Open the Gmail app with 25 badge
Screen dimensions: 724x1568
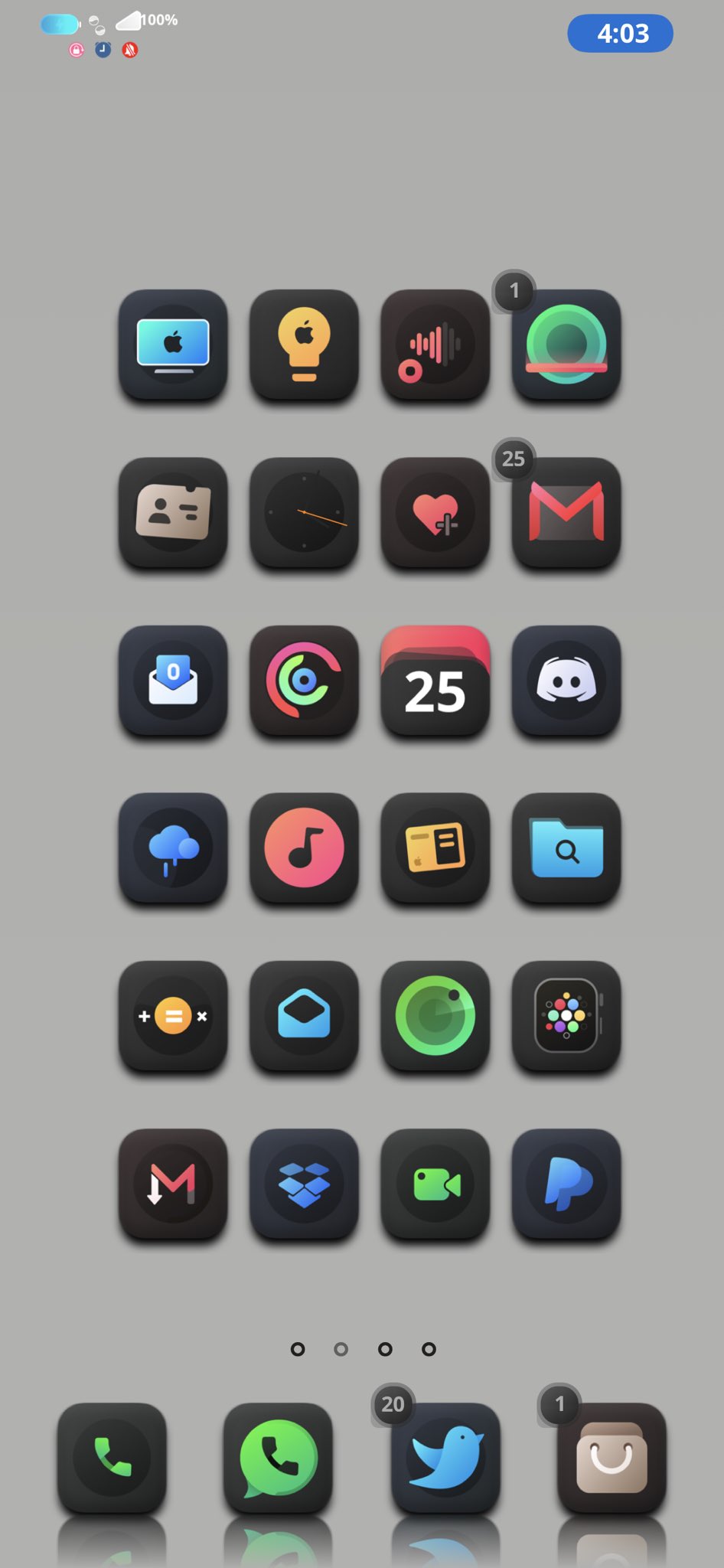[566, 512]
